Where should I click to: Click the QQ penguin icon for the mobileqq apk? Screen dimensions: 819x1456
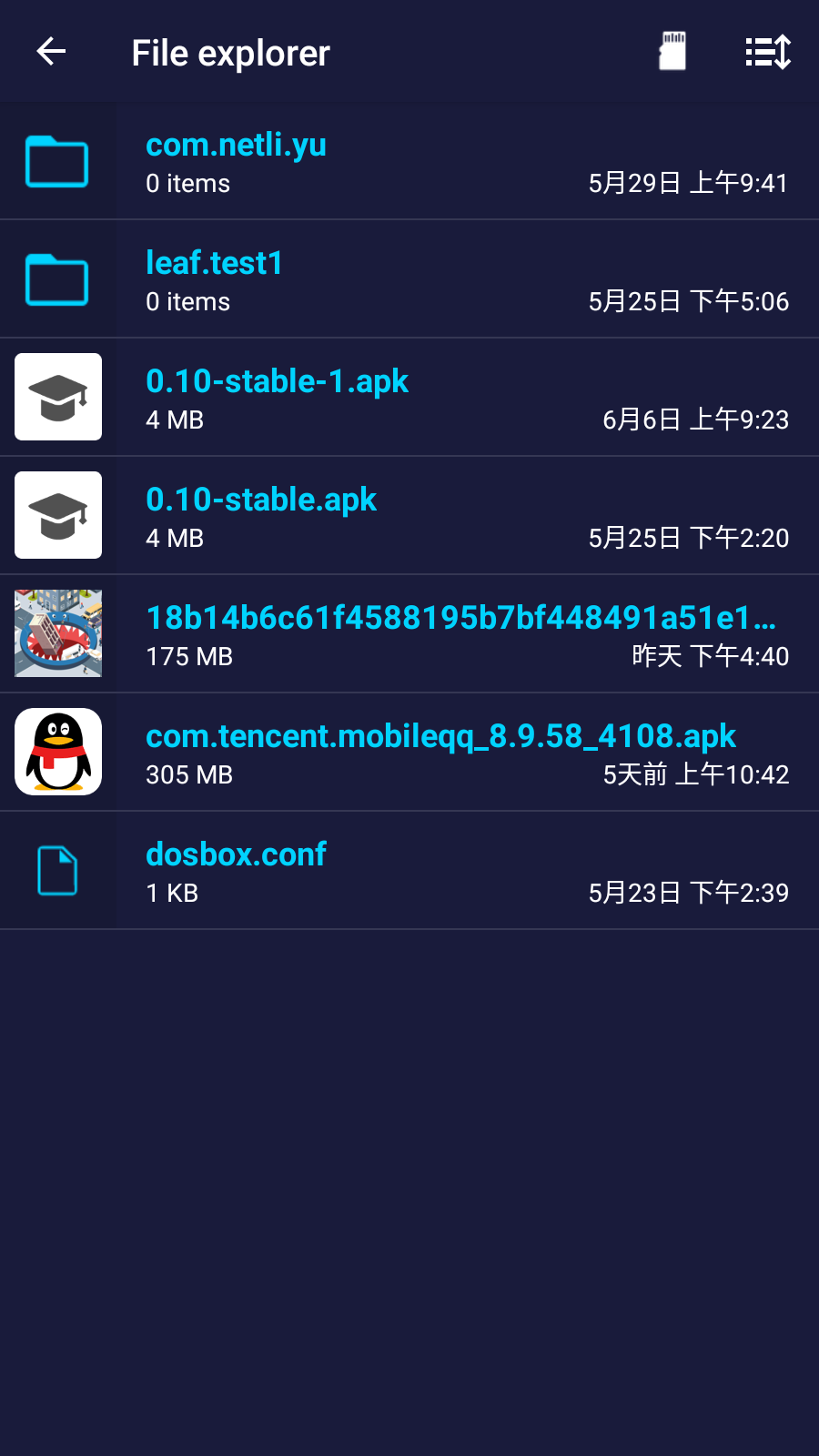pyautogui.click(x=57, y=751)
